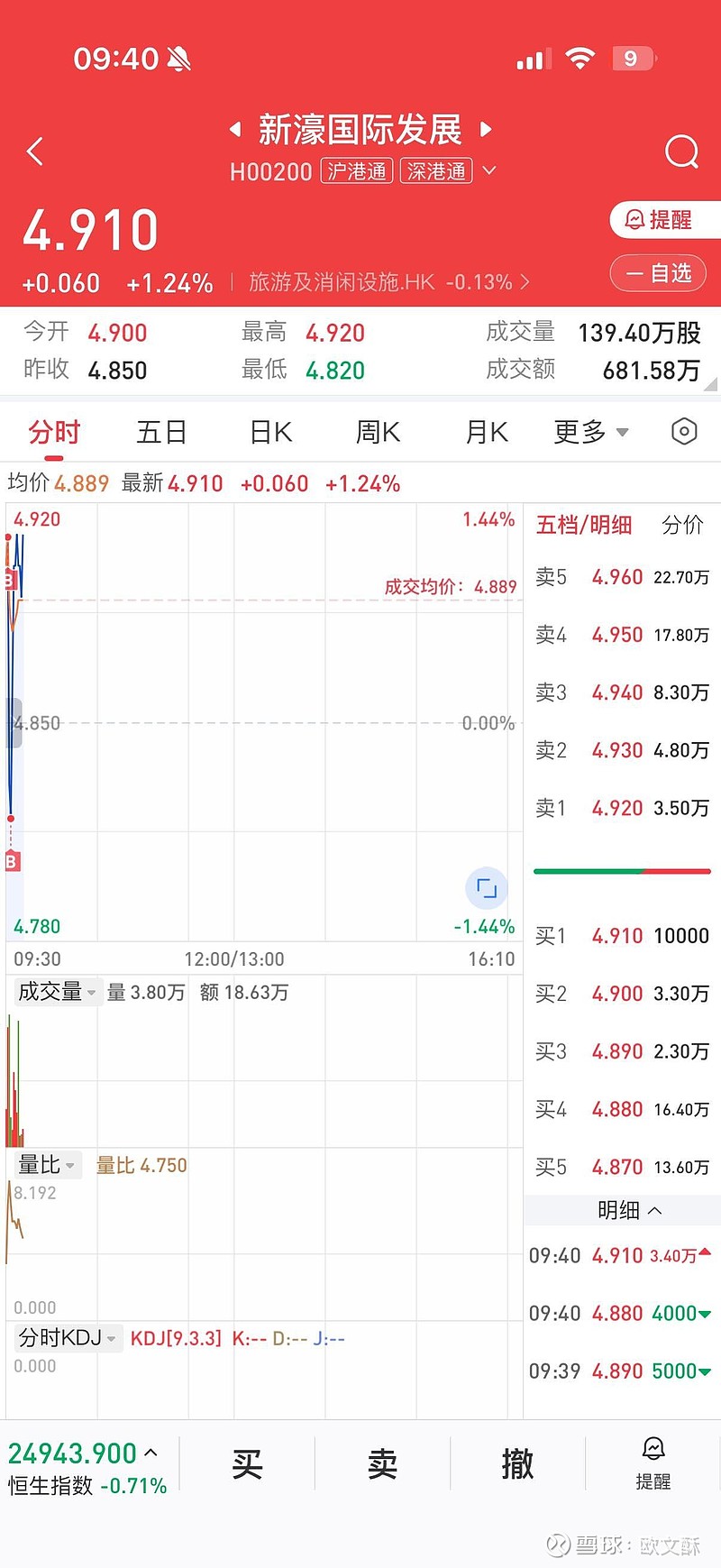Switch to the 分价 tab
Viewport: 721px width, 1568px height.
[x=682, y=525]
